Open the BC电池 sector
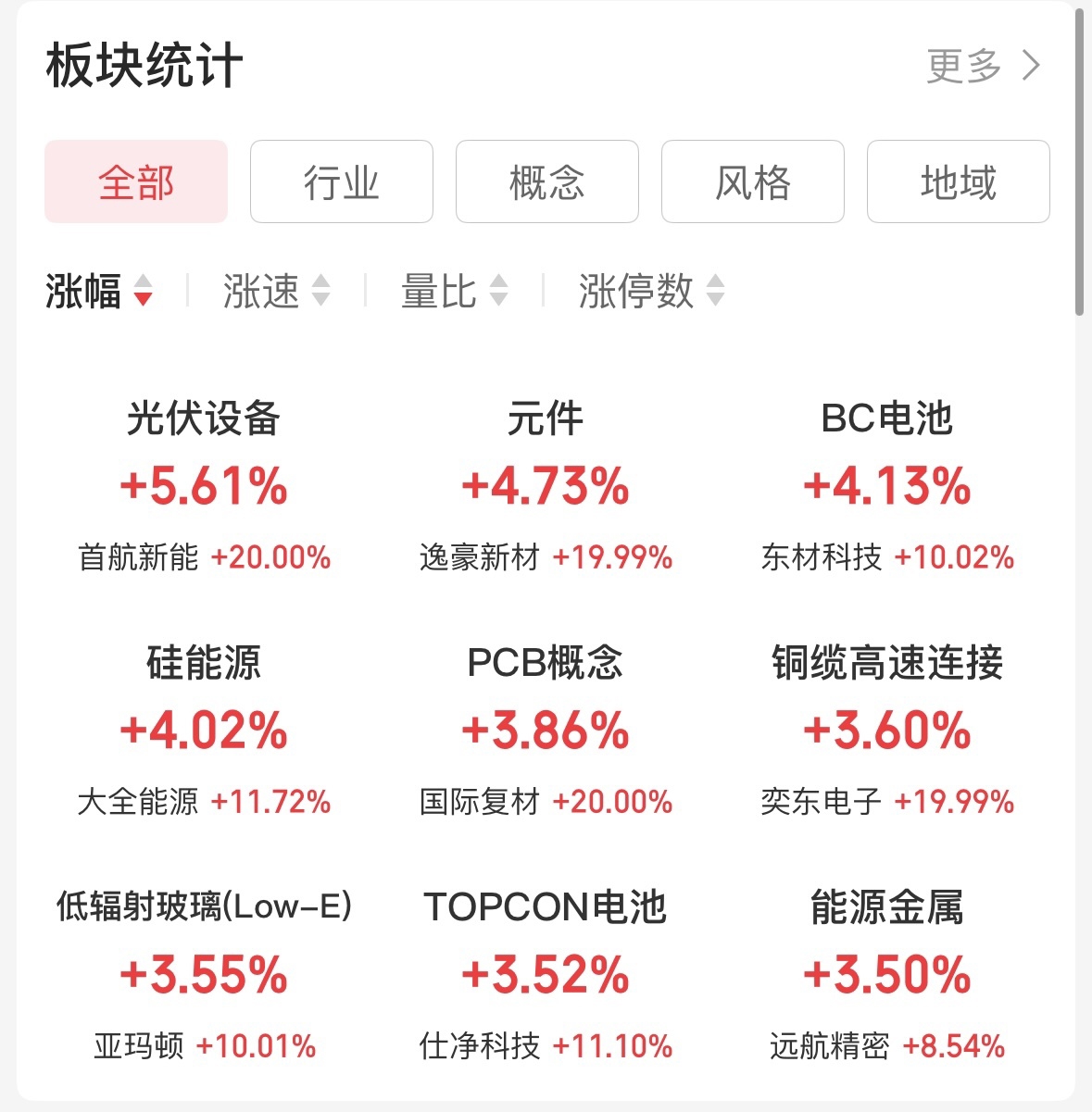The image size is (1092, 1112). coord(888,419)
